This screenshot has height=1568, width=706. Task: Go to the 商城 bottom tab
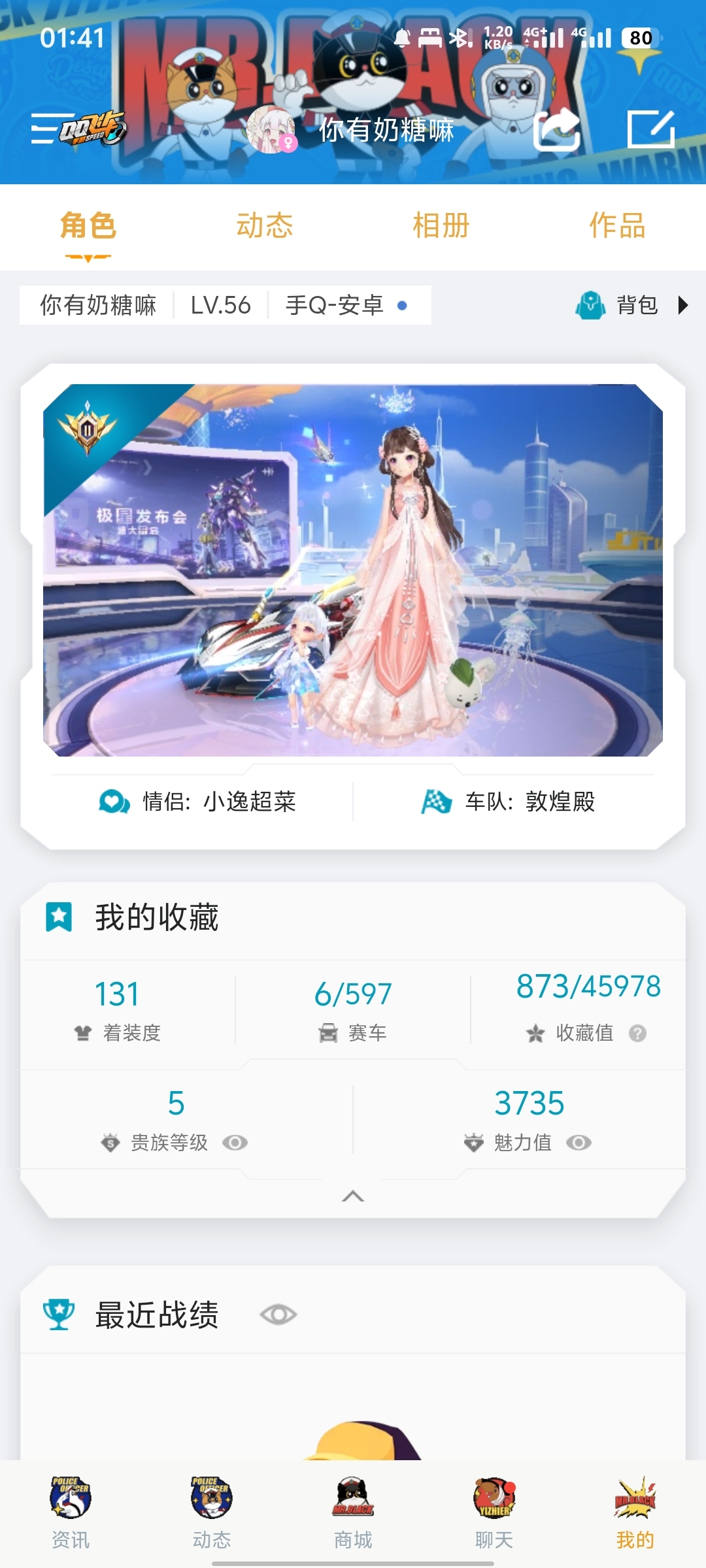(353, 1512)
